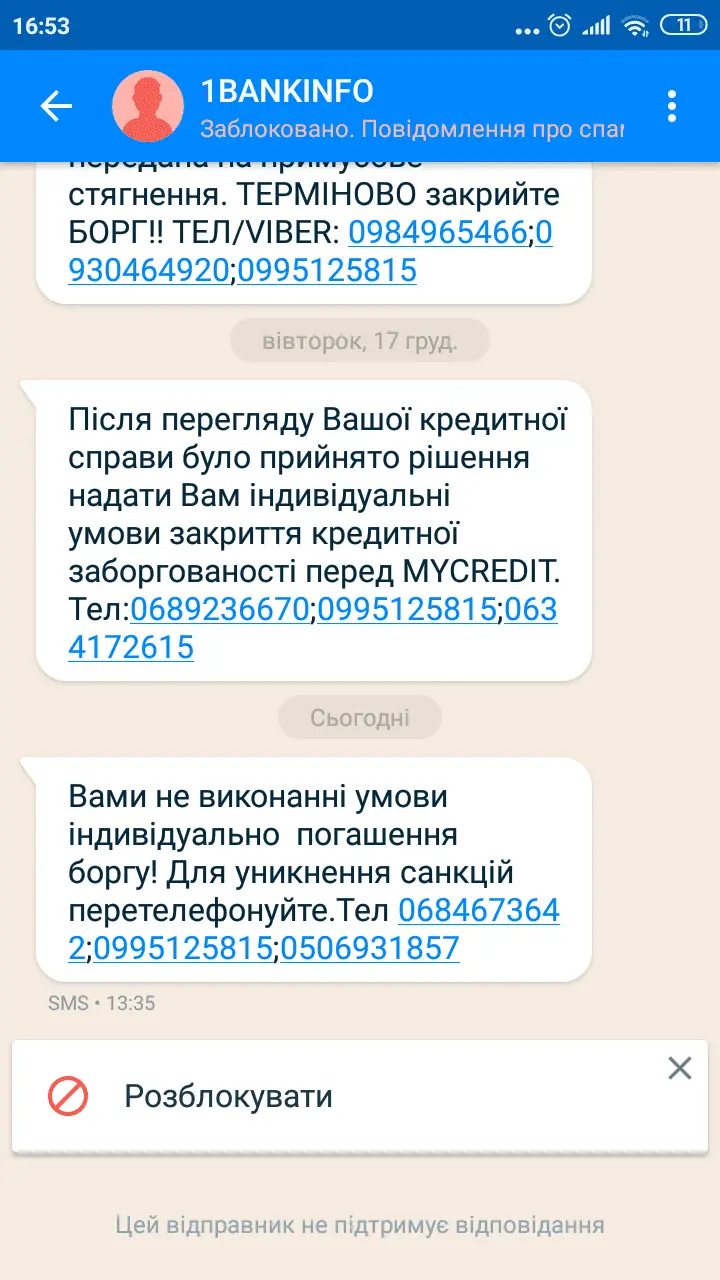This screenshot has width=720, height=1280.
Task: Tap phone number 0984965466
Action: [x=437, y=233]
